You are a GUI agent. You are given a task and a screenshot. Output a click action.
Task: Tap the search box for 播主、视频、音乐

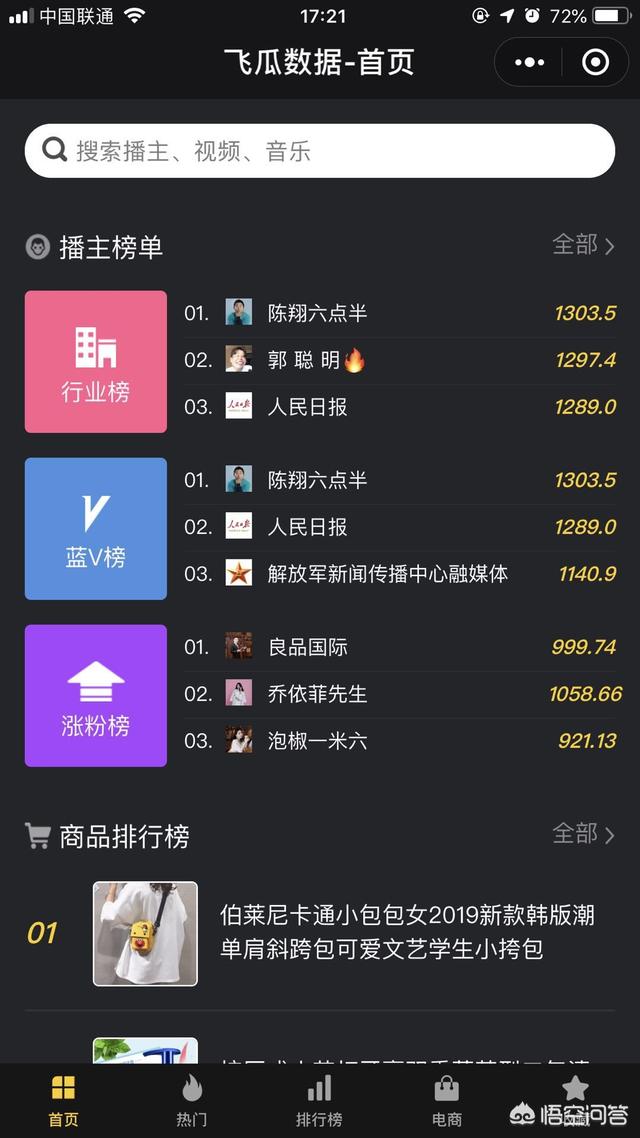(x=320, y=151)
